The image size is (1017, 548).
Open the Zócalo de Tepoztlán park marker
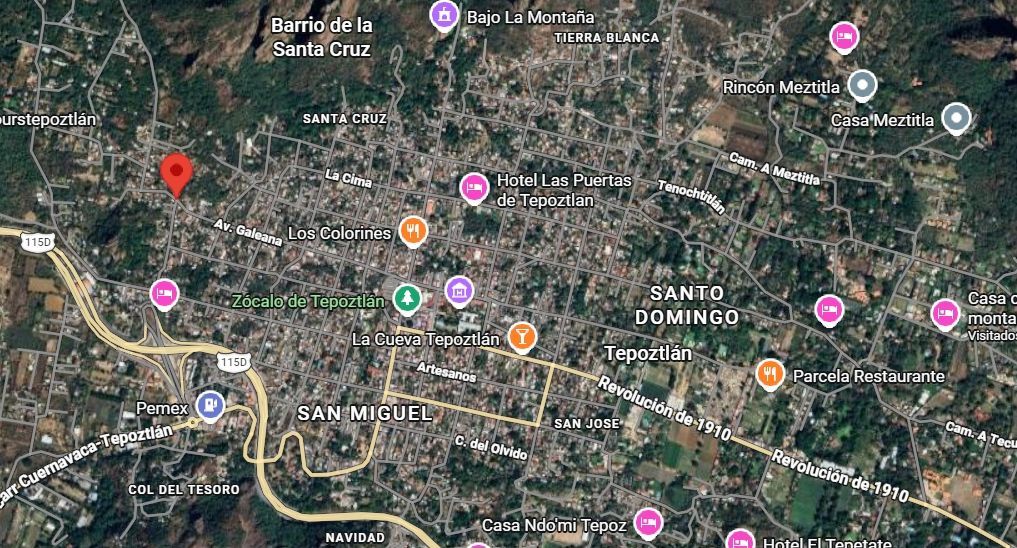407,300
